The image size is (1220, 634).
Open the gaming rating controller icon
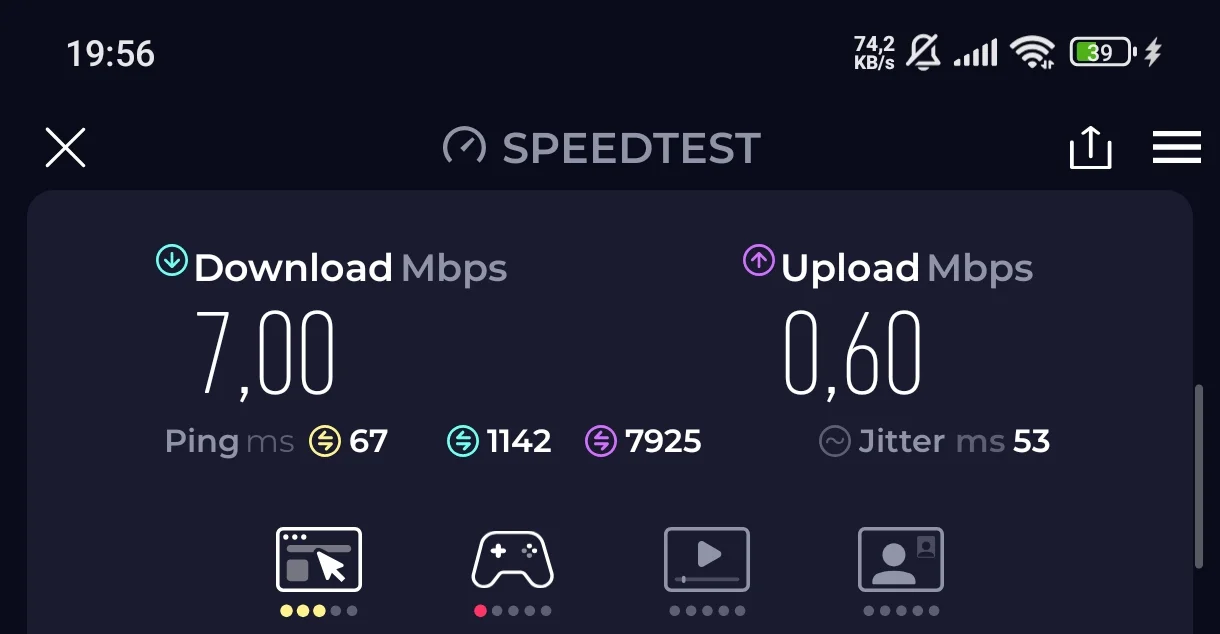coord(512,560)
